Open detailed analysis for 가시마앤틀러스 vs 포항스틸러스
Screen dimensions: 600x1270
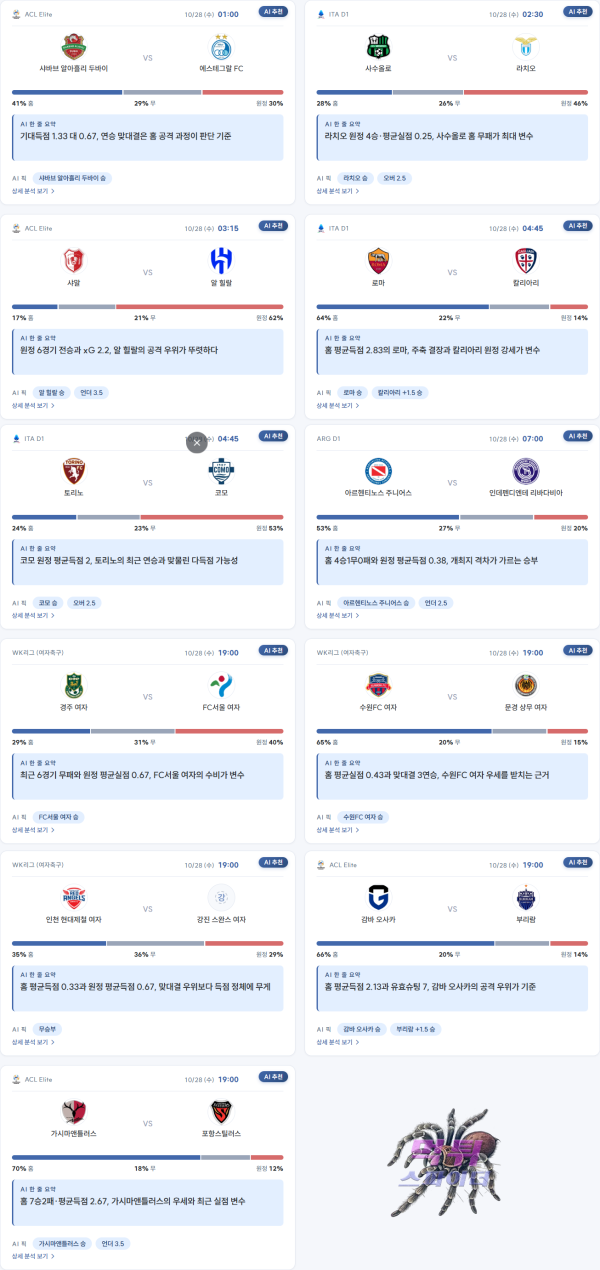coord(32,1257)
